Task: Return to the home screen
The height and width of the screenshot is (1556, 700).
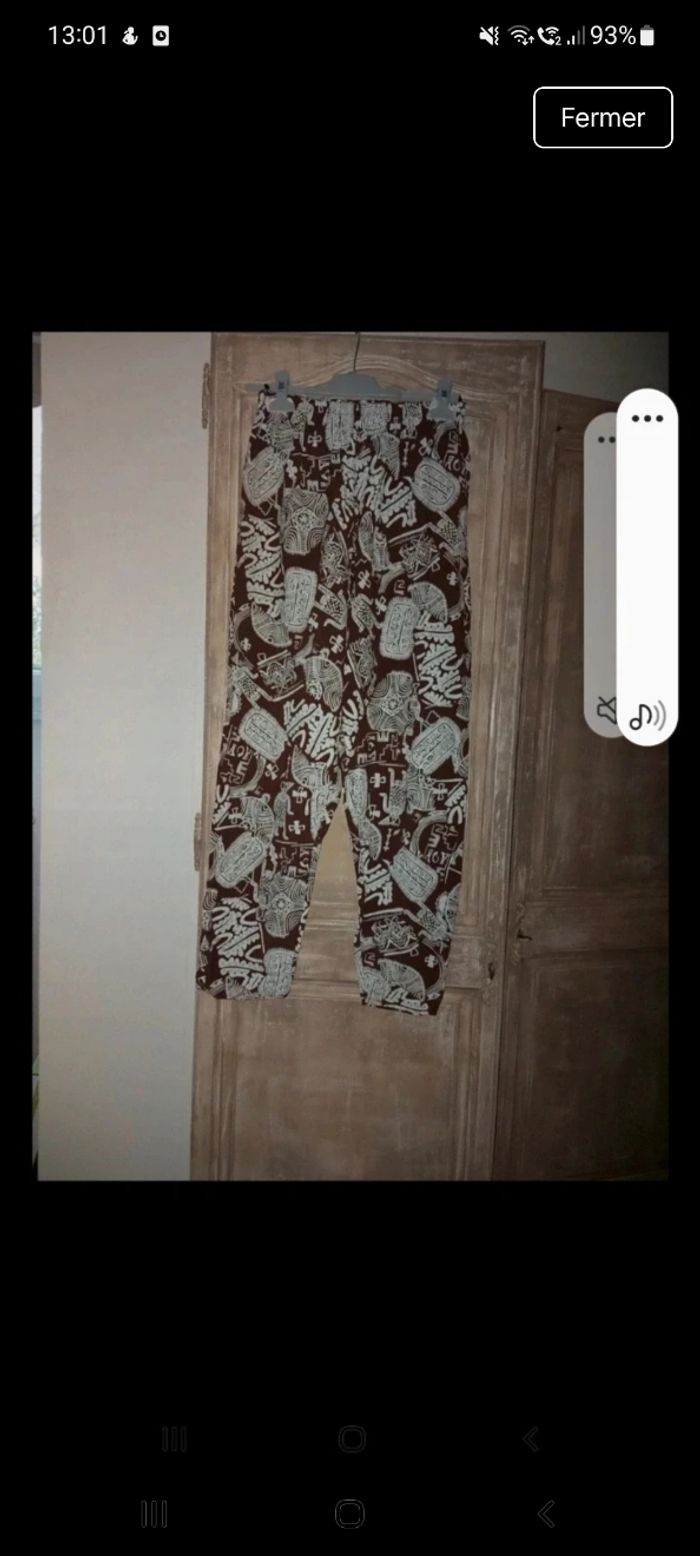Action: click(350, 1513)
